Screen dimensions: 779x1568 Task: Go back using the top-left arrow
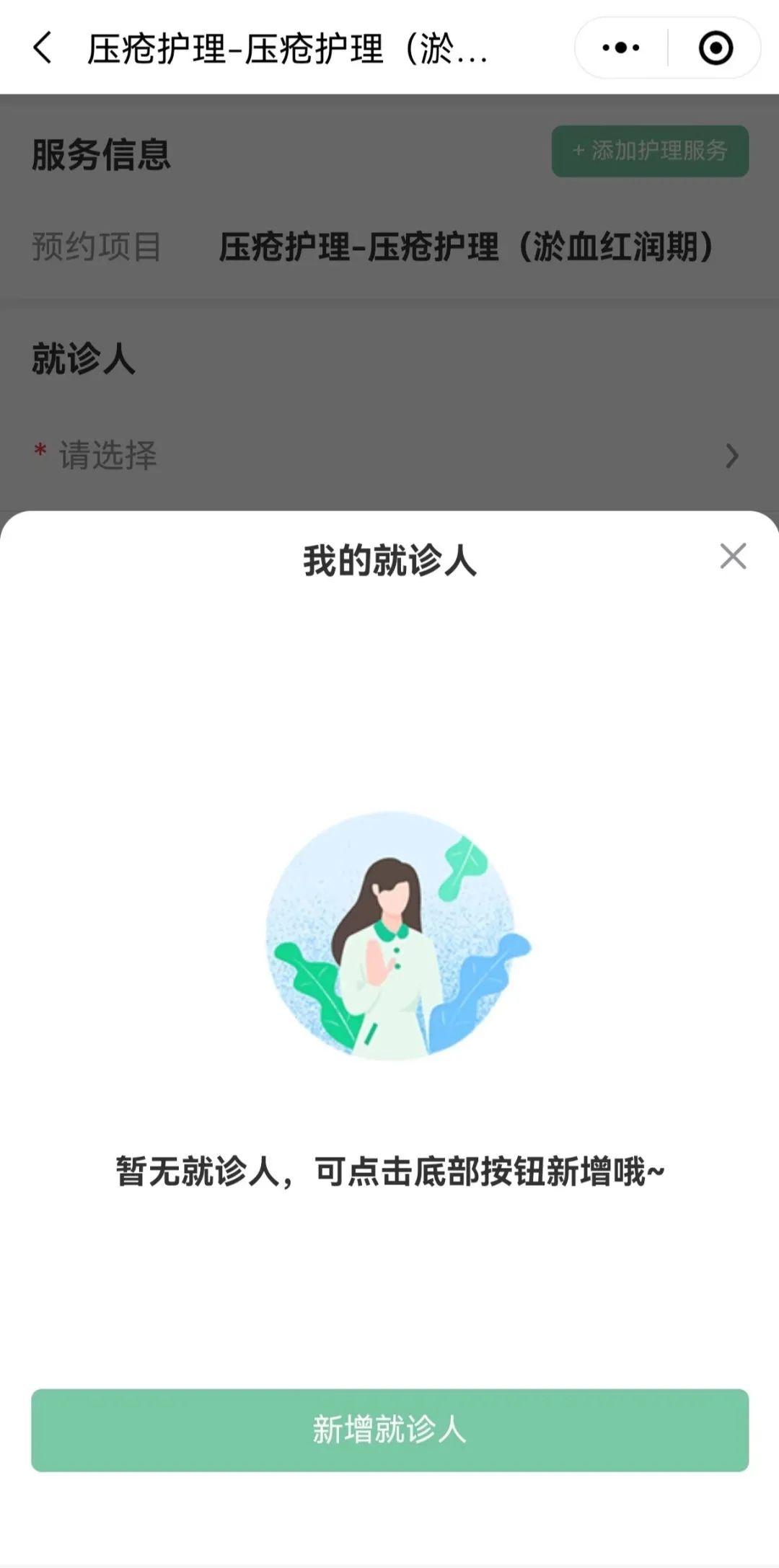tap(42, 48)
